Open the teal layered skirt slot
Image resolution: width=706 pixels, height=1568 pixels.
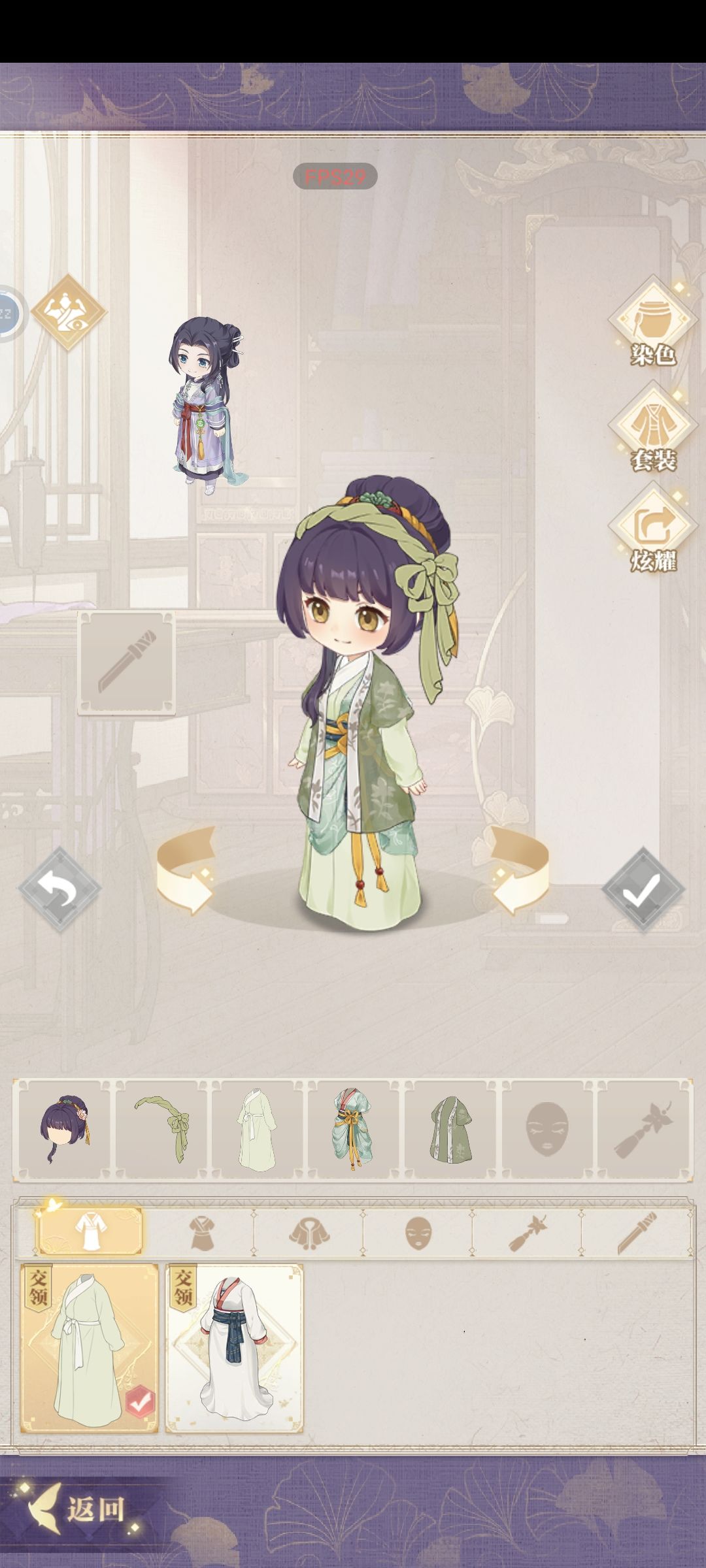click(x=353, y=1130)
